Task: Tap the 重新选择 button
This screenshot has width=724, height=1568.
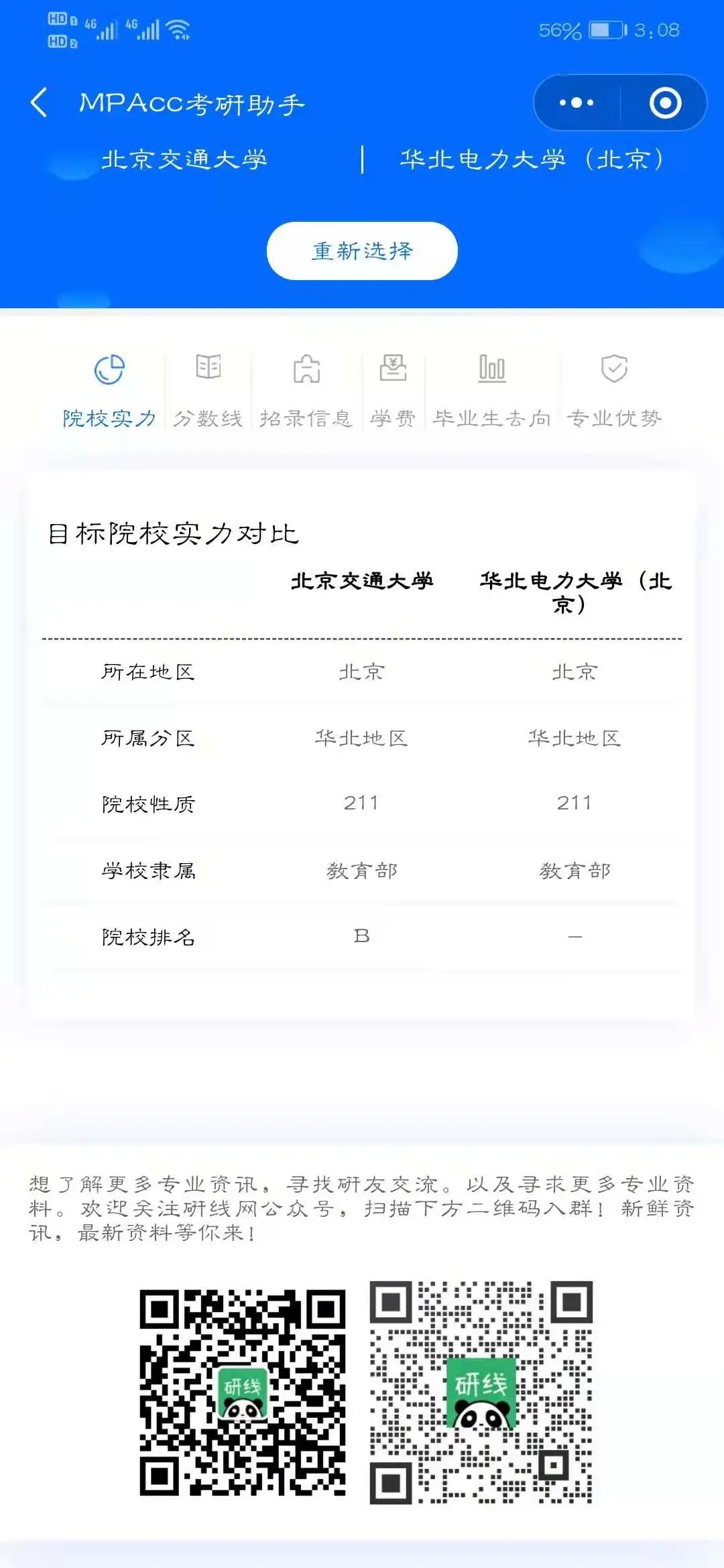Action: pos(362,251)
